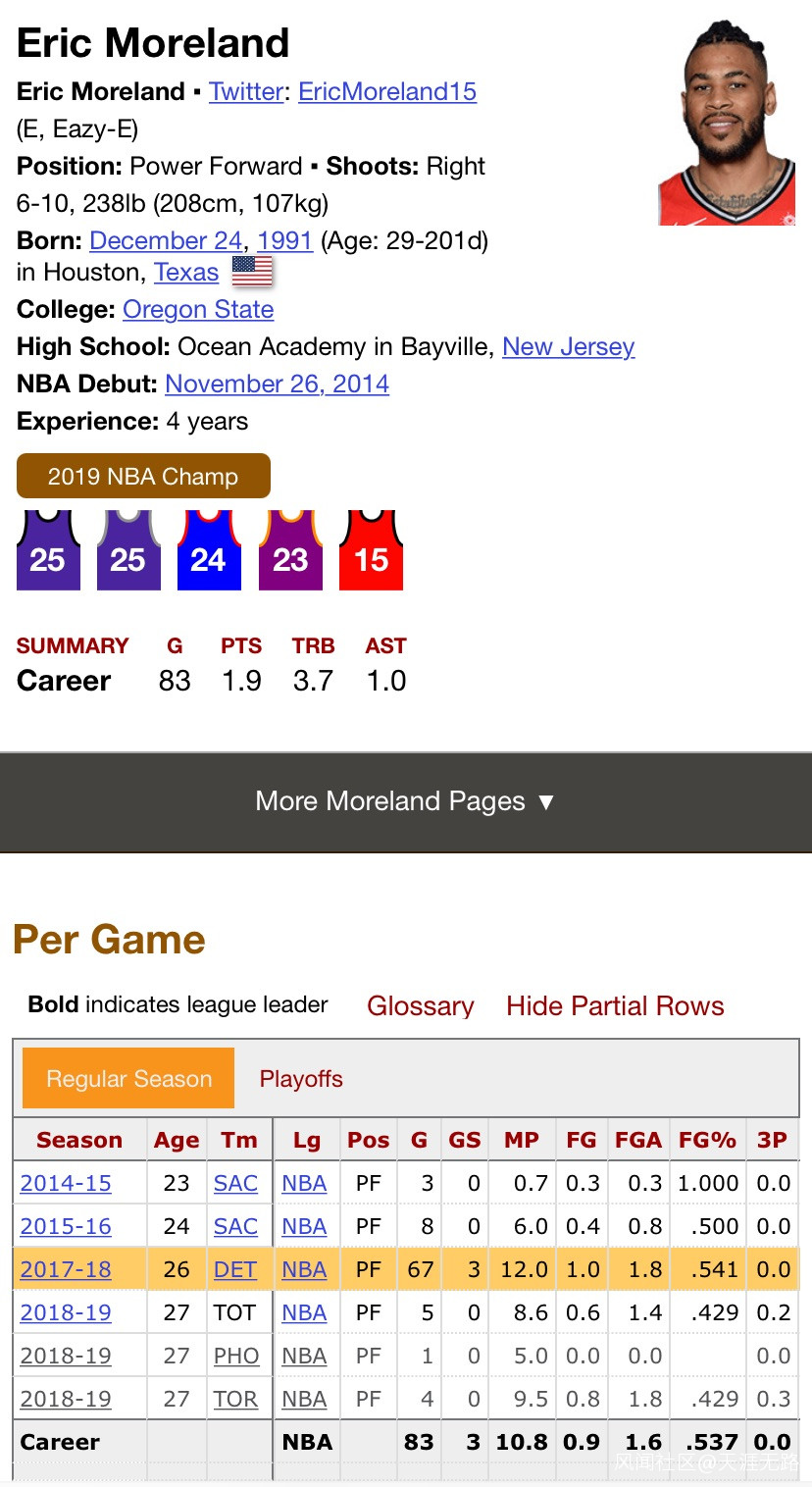
Task: Expand the More Moreland Pages menu
Action: [406, 801]
